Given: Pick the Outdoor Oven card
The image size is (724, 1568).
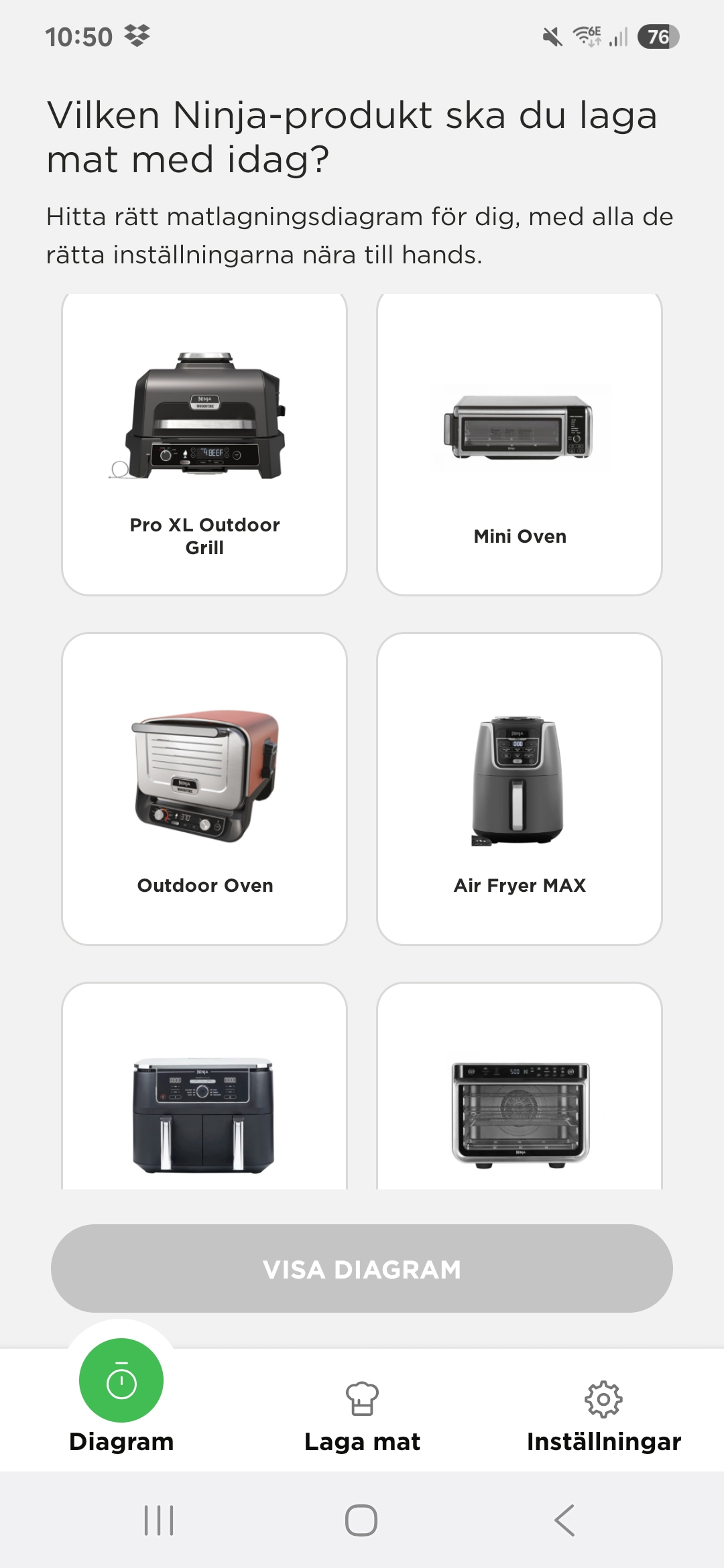Looking at the screenshot, I should (204, 789).
